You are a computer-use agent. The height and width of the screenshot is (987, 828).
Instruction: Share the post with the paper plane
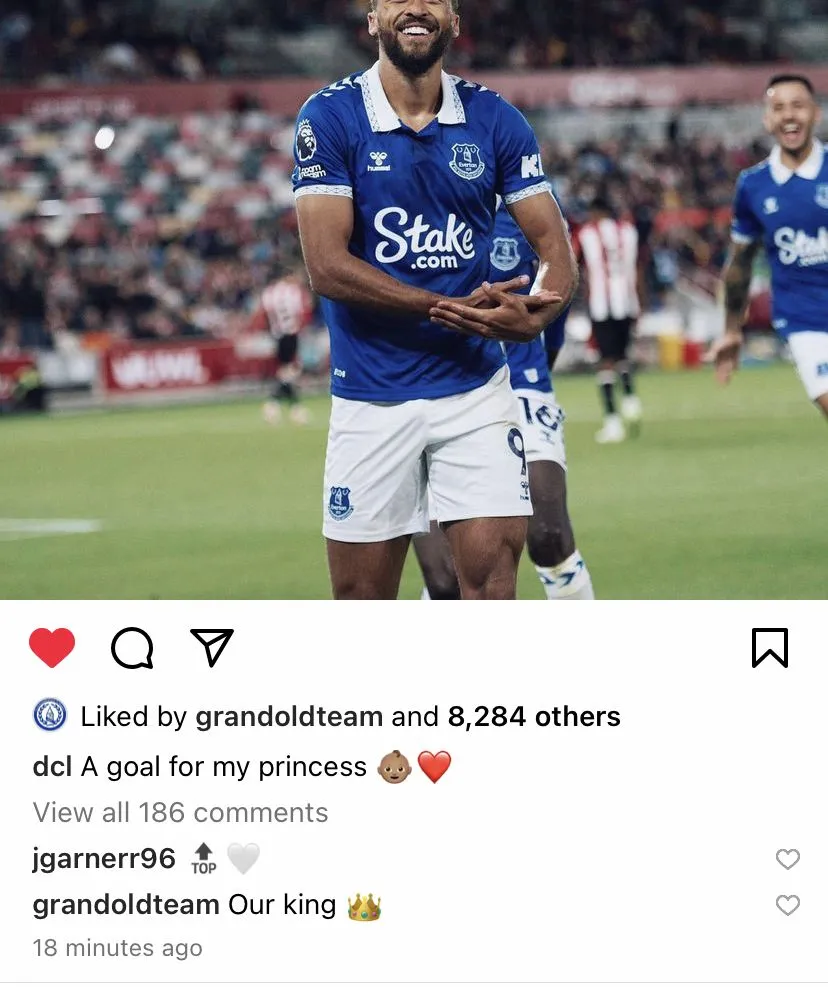click(x=212, y=648)
